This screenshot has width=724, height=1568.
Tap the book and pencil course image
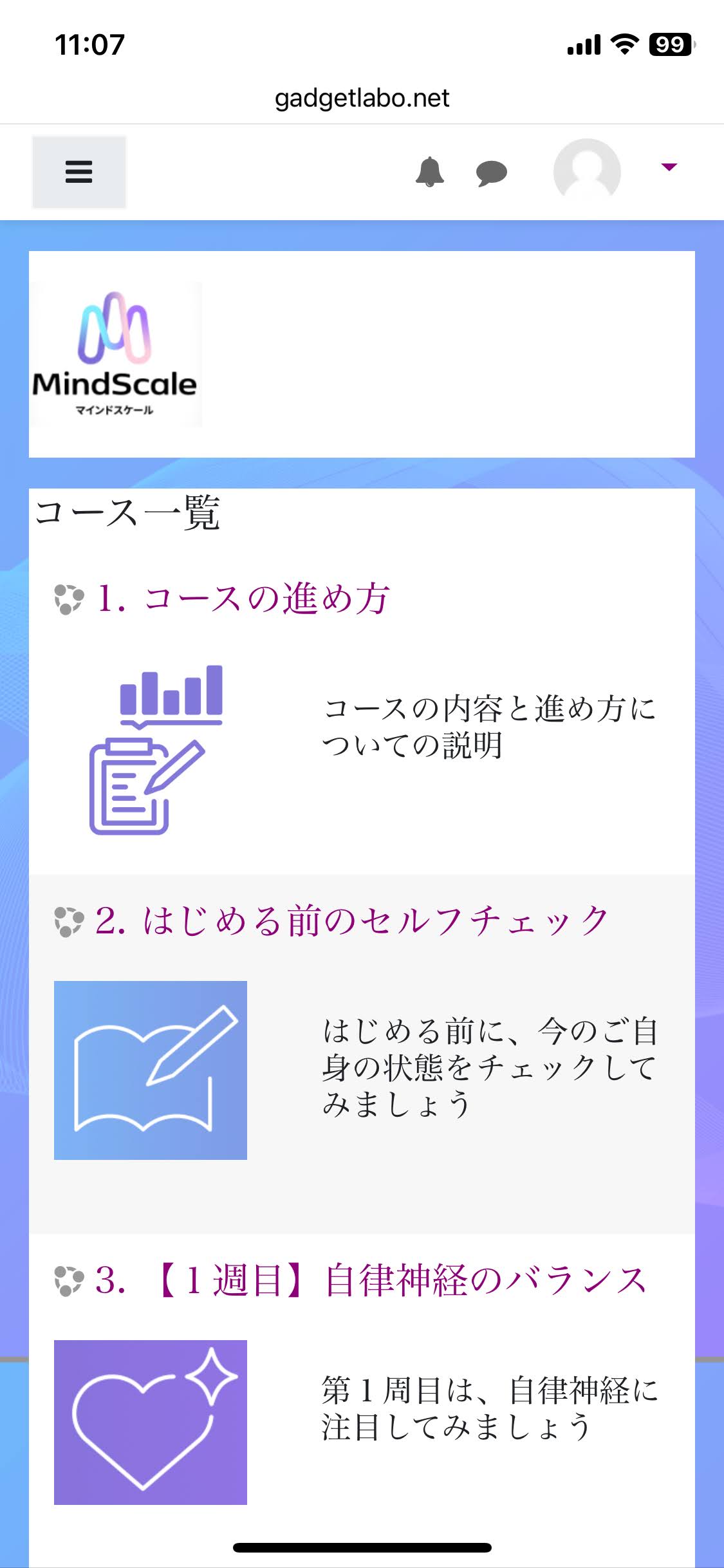(x=151, y=1070)
